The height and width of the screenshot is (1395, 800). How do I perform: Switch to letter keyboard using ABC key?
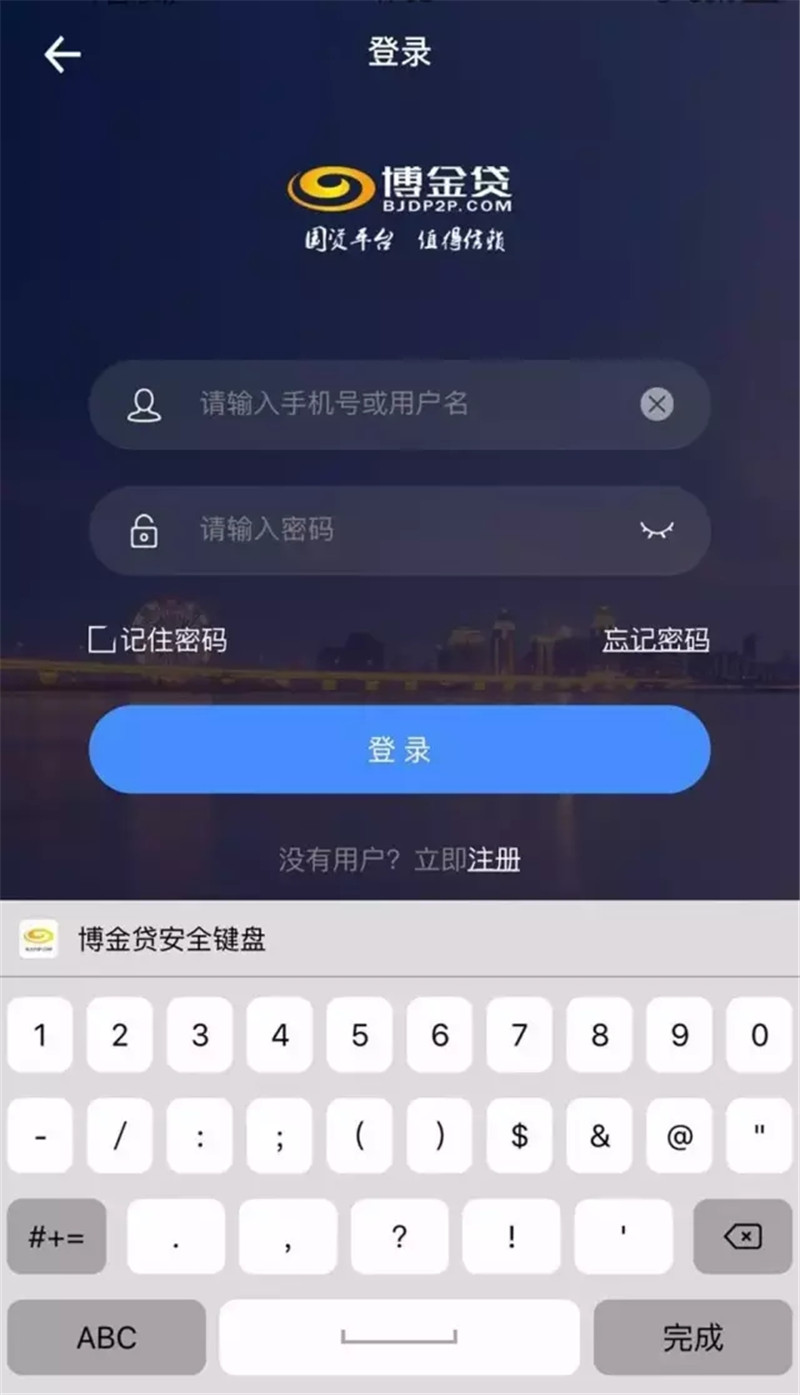pyautogui.click(x=107, y=1337)
